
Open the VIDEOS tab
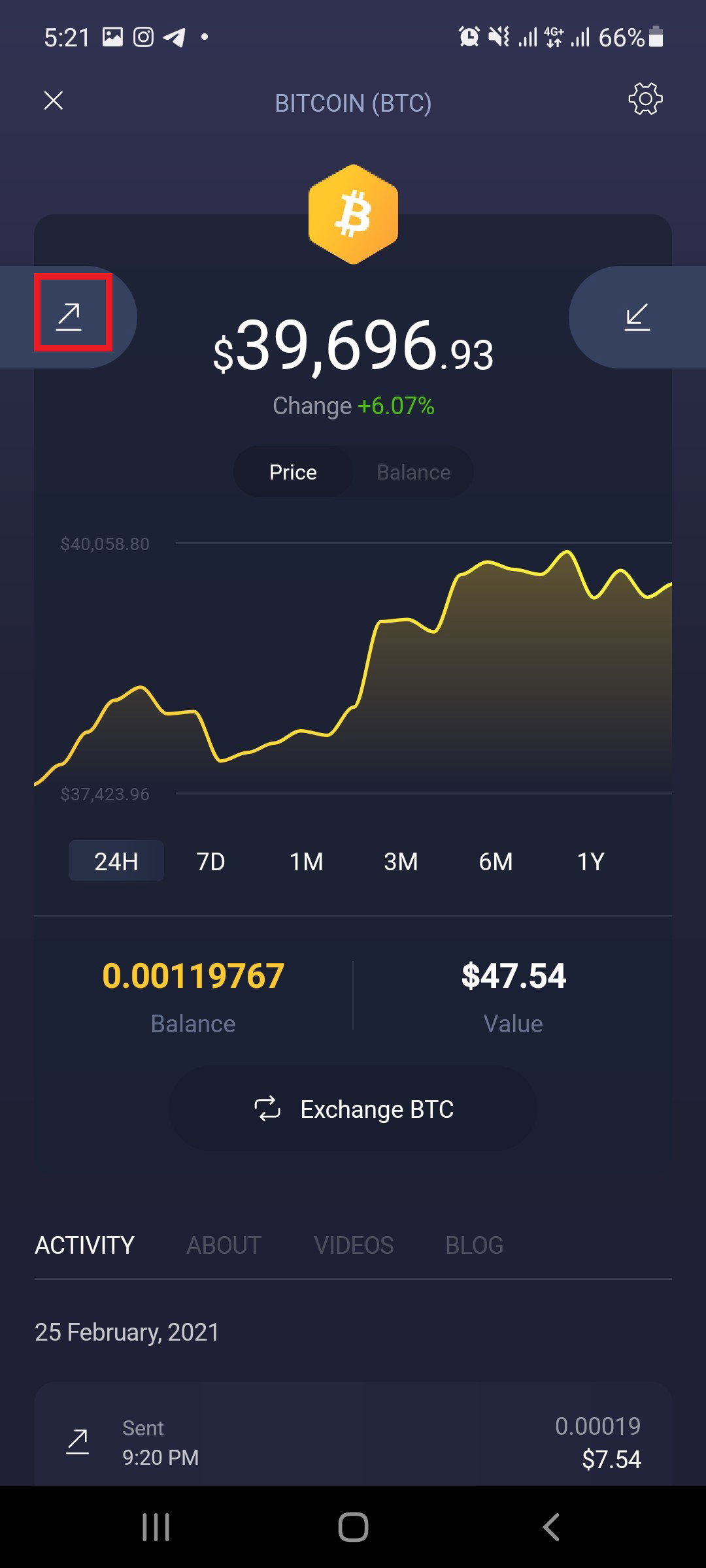(x=354, y=1245)
